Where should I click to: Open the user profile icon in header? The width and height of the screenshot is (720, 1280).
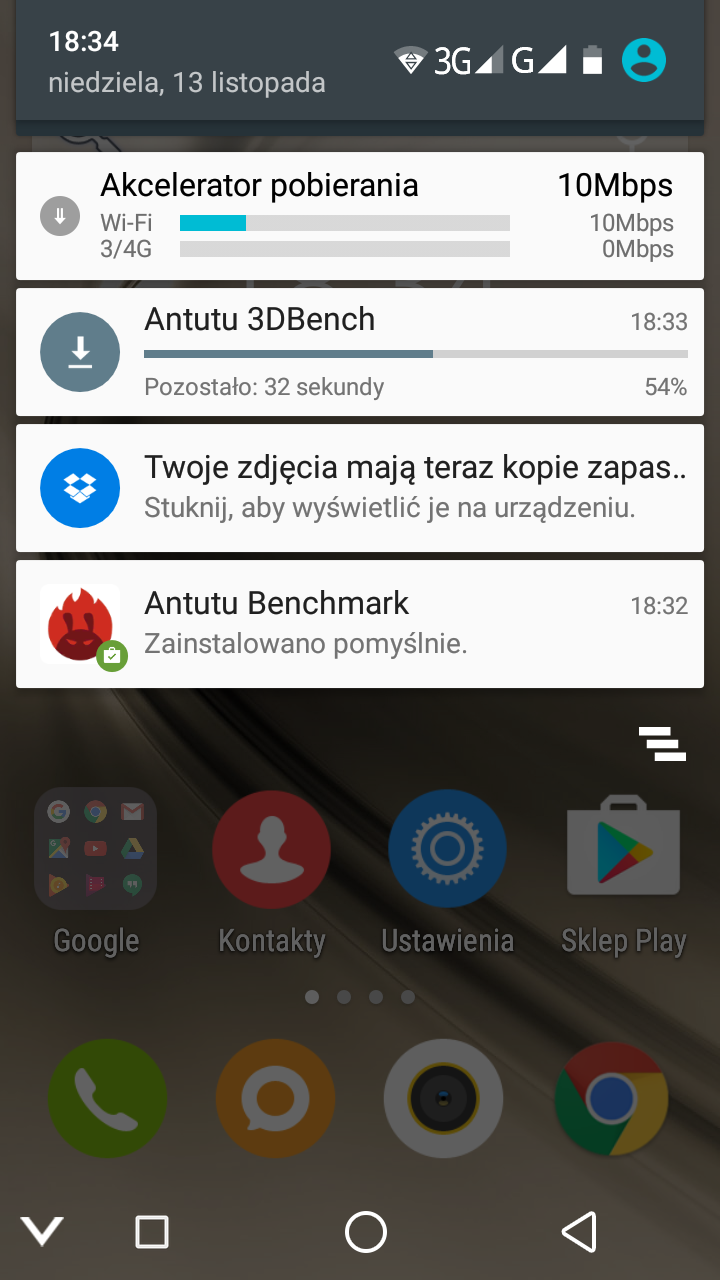pyautogui.click(x=644, y=60)
